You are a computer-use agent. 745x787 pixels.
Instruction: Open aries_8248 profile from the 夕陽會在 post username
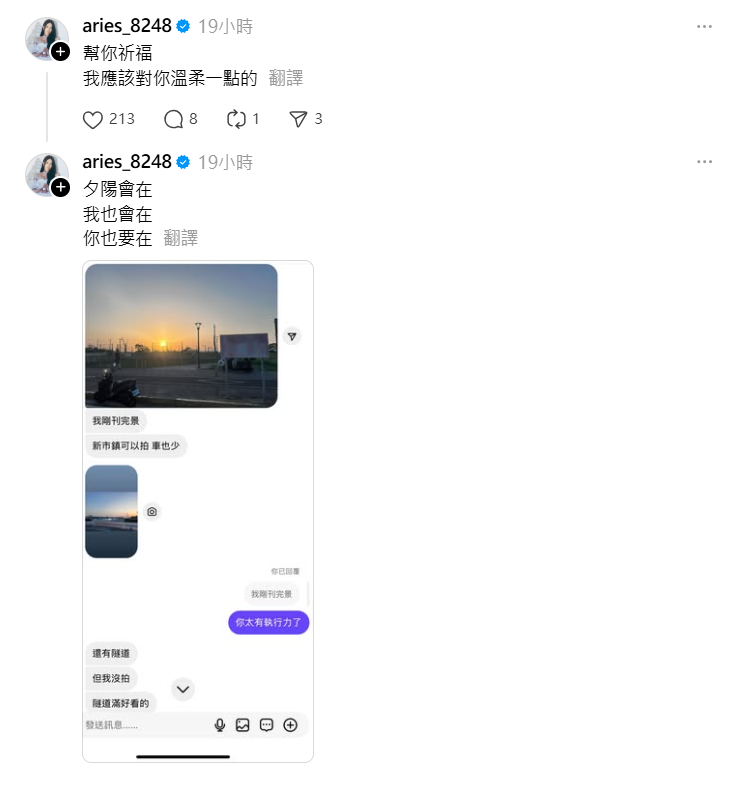[x=127, y=162]
